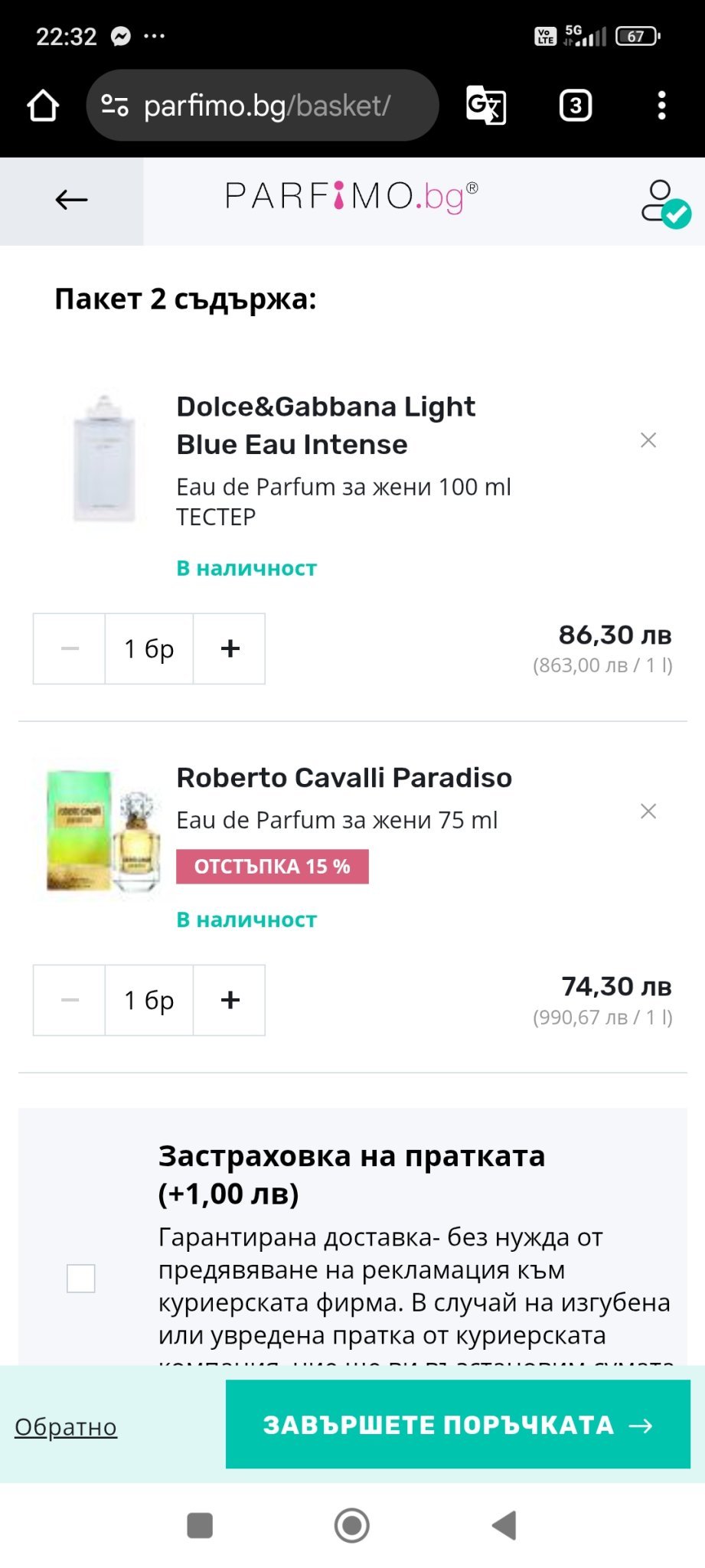Open the browser overflow menu
This screenshot has height=1568, width=705.
[x=662, y=106]
